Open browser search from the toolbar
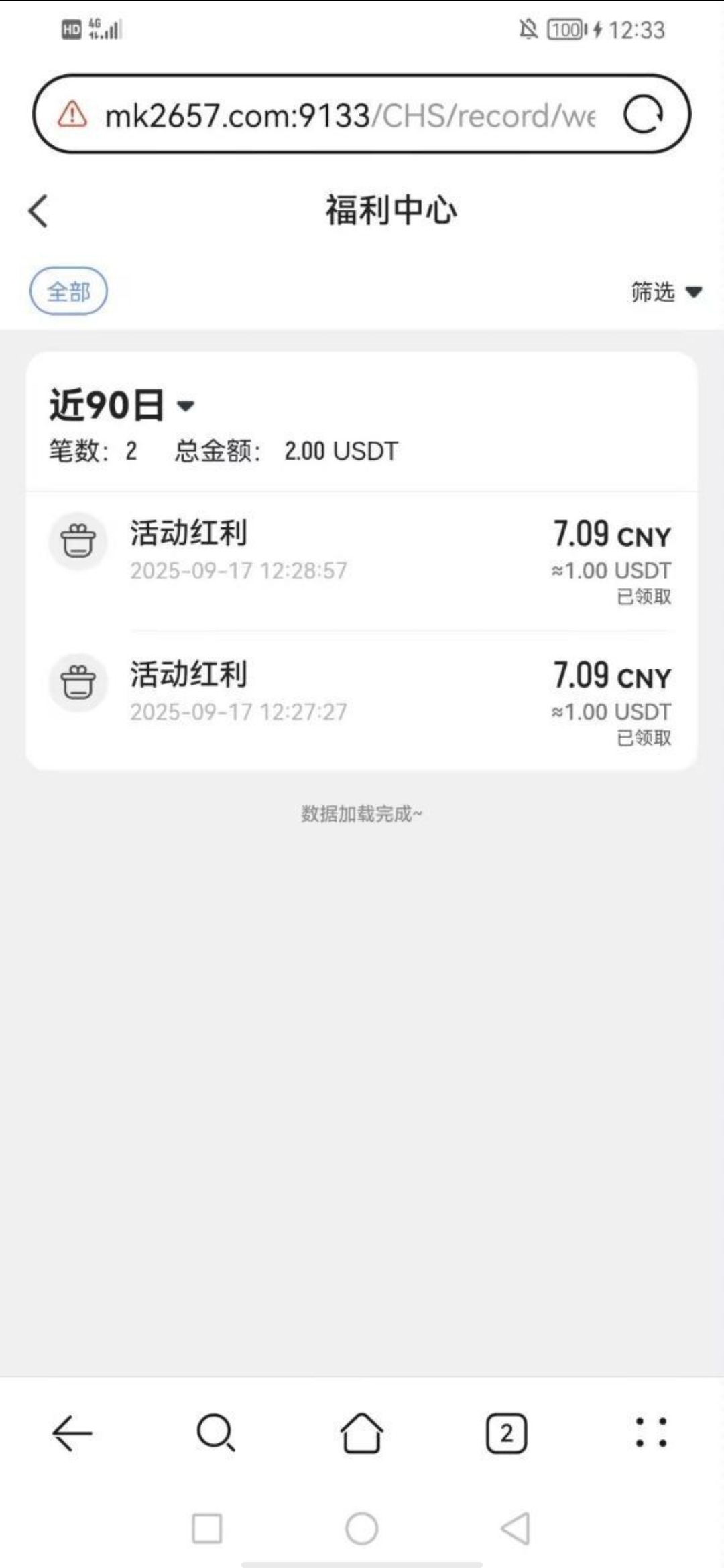This screenshot has width=724, height=1568. pos(216,1433)
